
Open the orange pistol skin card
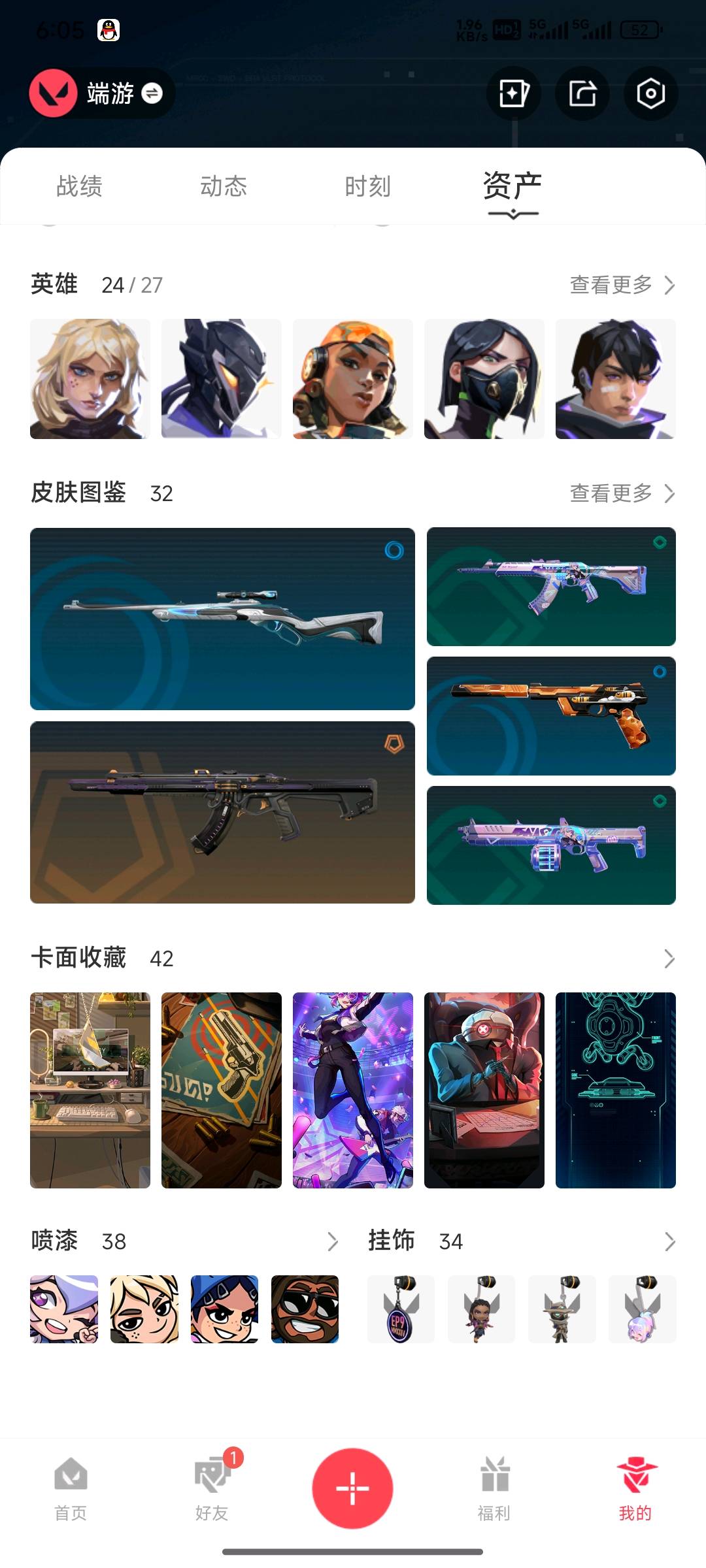[x=551, y=716]
